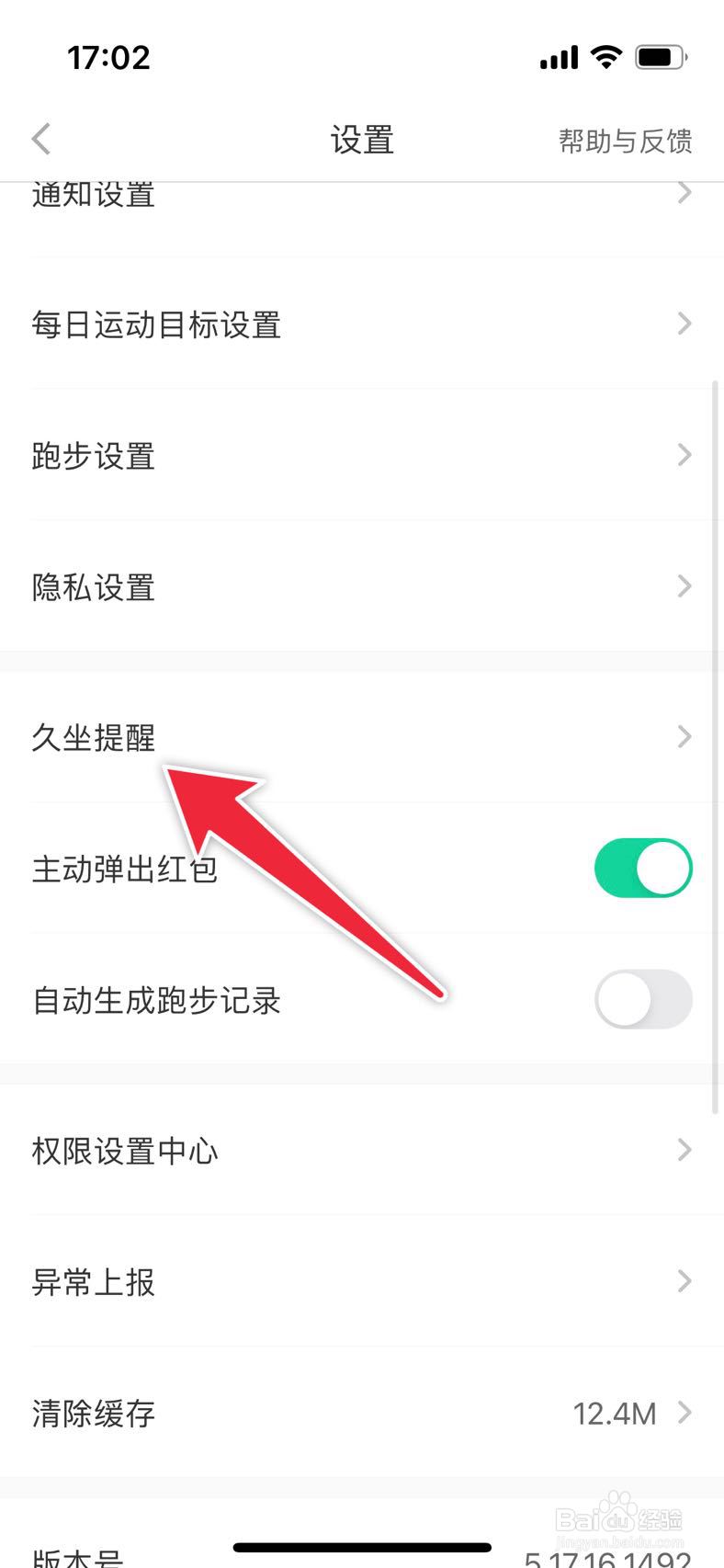
Task: Expand the chevron beside 通知设置
Action: click(x=684, y=191)
